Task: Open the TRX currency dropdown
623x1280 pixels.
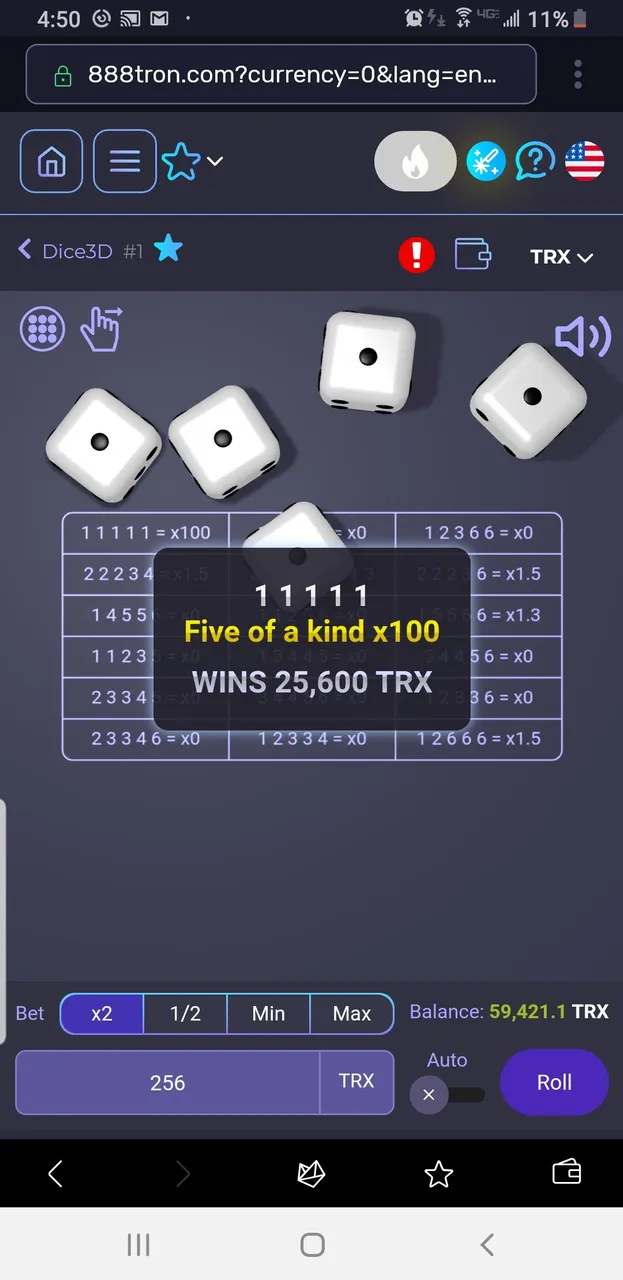Action: coord(561,256)
